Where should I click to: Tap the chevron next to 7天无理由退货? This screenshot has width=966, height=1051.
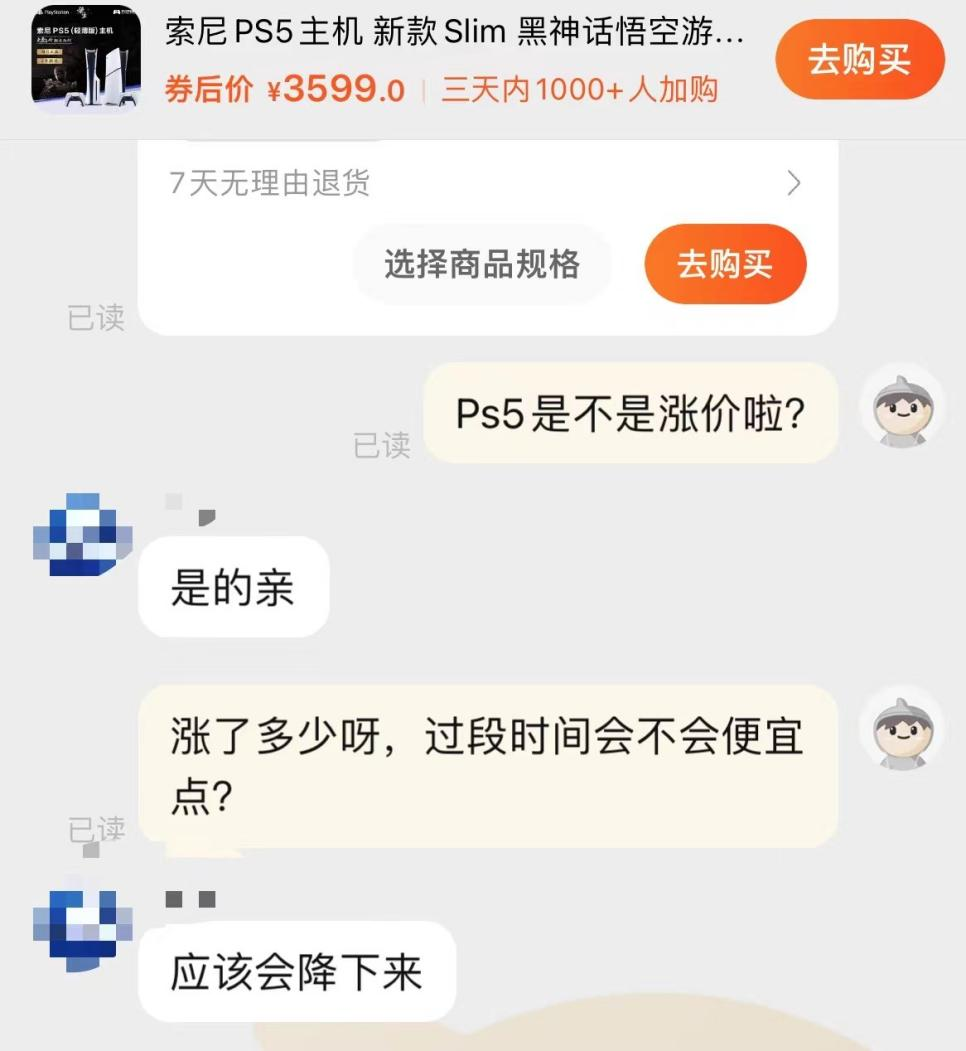794,184
